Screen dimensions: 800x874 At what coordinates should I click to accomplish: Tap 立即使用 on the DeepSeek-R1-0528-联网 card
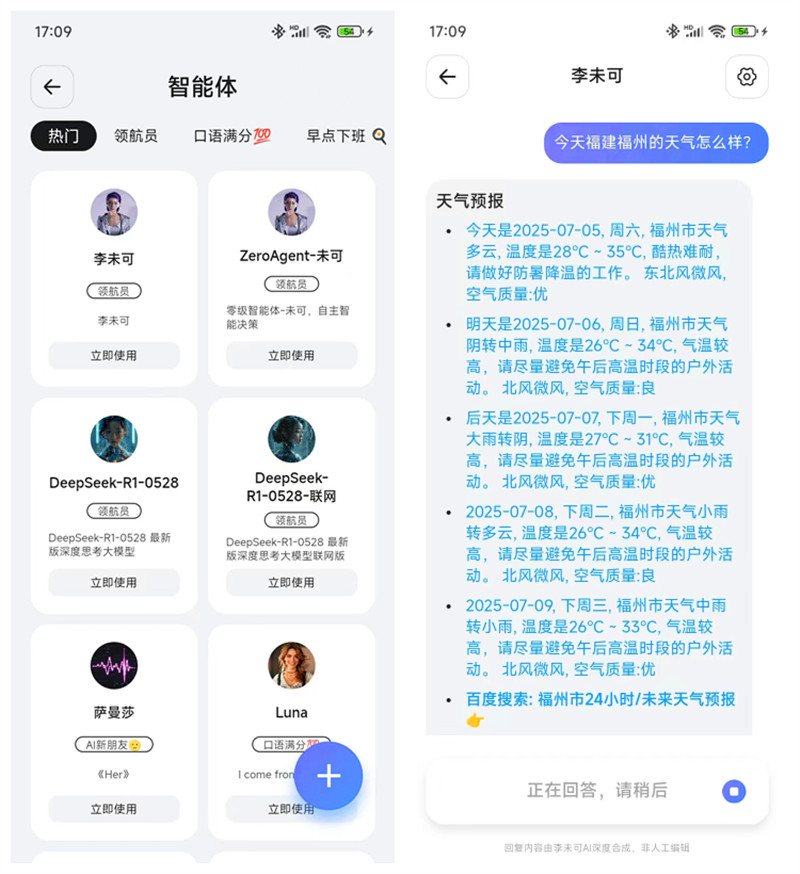pos(291,582)
